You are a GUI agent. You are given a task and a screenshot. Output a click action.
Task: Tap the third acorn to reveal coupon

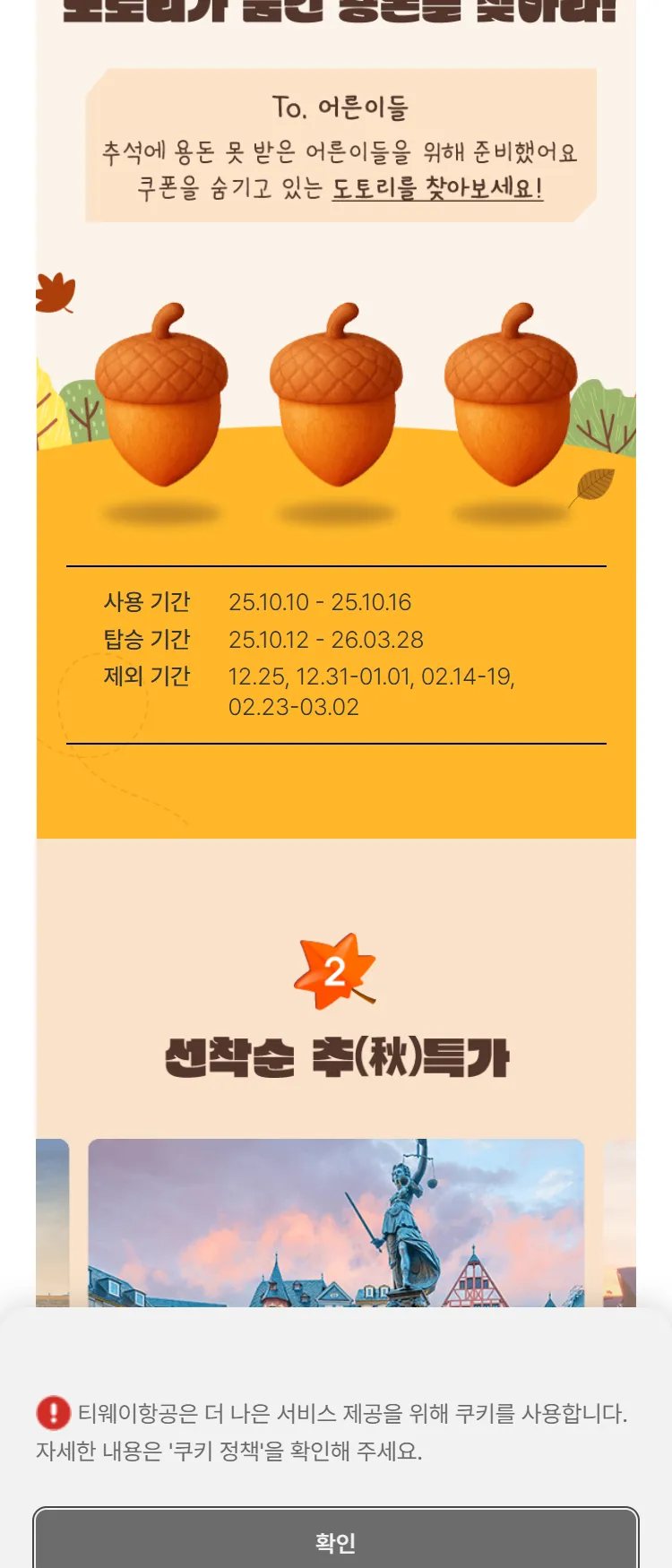(x=511, y=401)
